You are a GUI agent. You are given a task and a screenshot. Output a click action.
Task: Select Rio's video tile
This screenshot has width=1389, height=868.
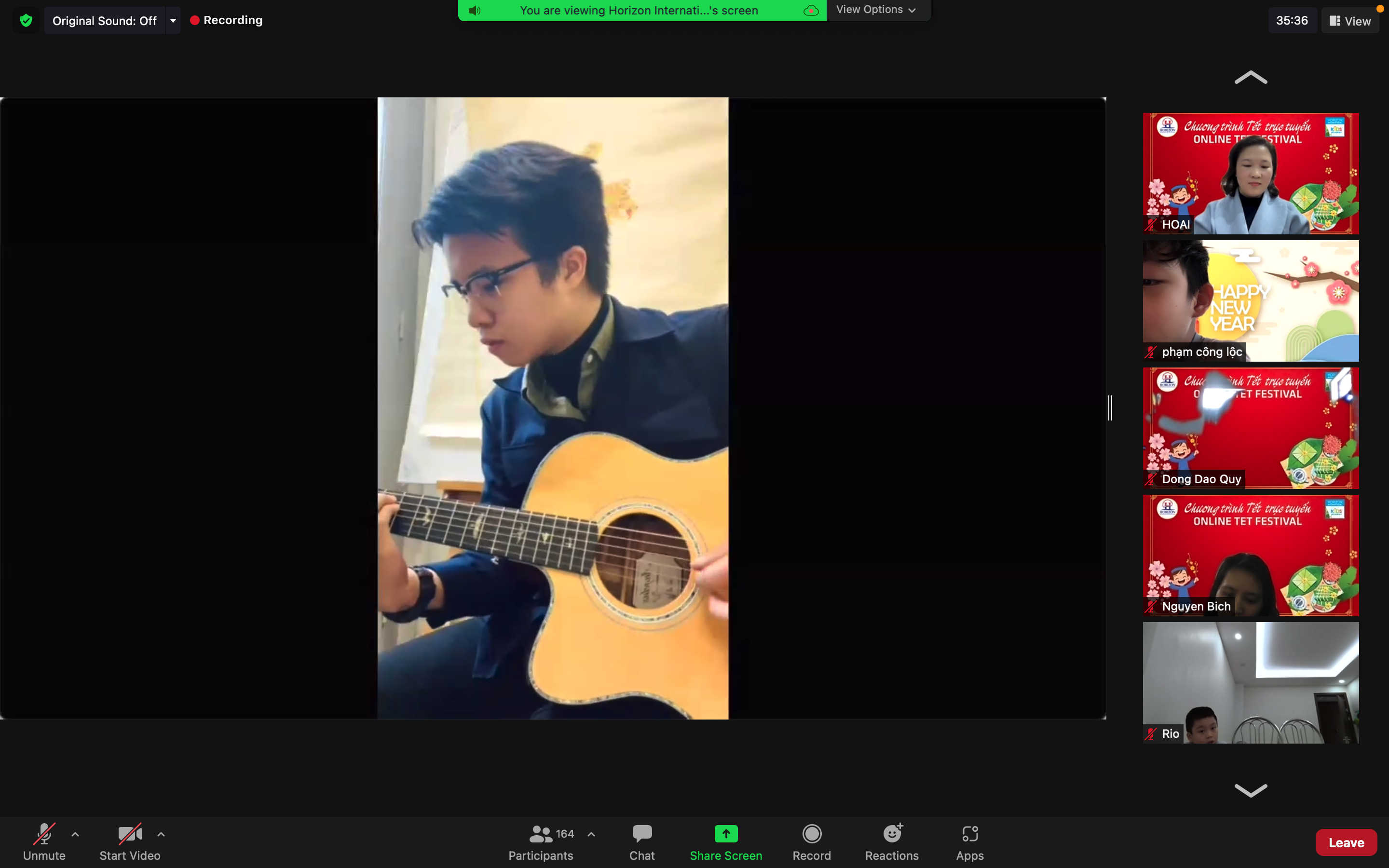(1250, 682)
